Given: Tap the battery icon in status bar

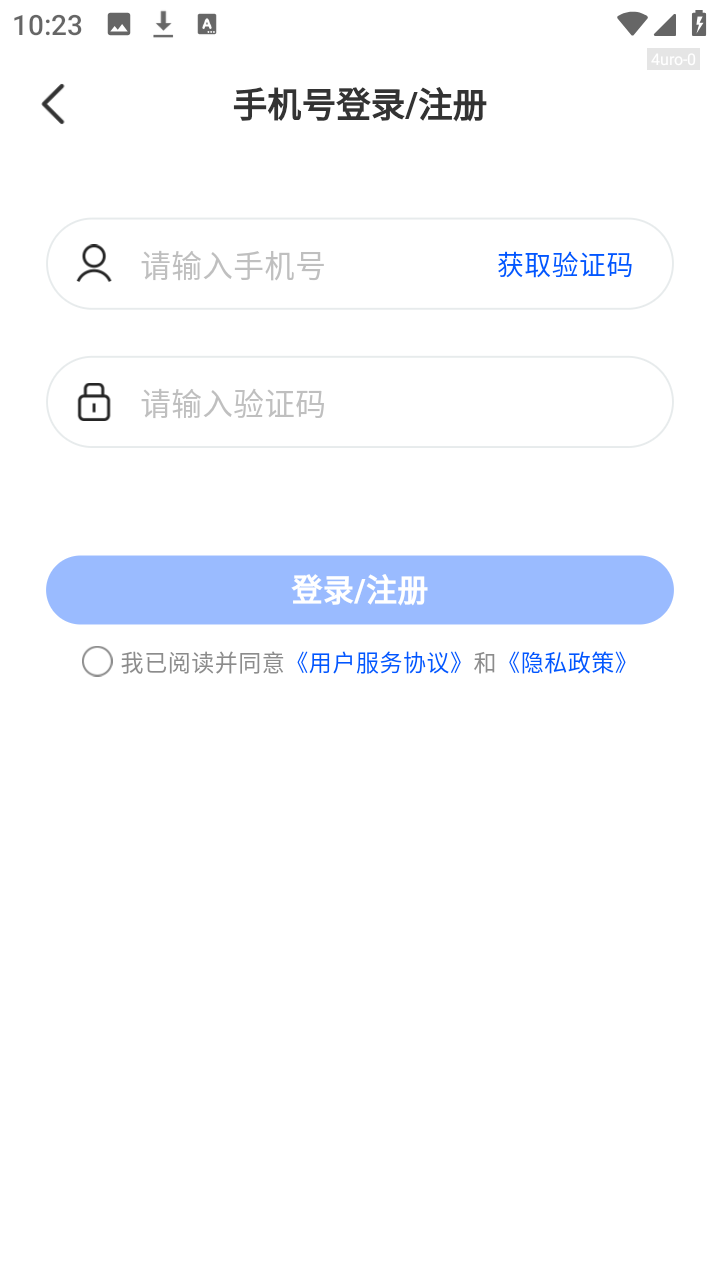Looking at the screenshot, I should point(698,22).
